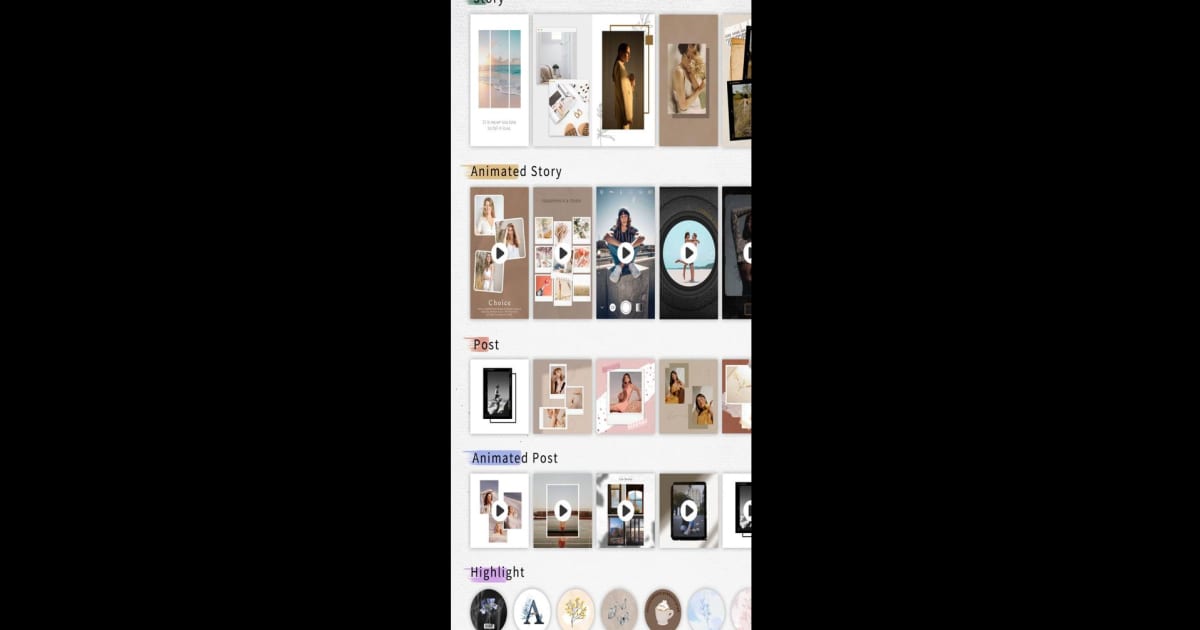Select the desk flat-lay Story template
The width and height of the screenshot is (1200, 630).
562,80
